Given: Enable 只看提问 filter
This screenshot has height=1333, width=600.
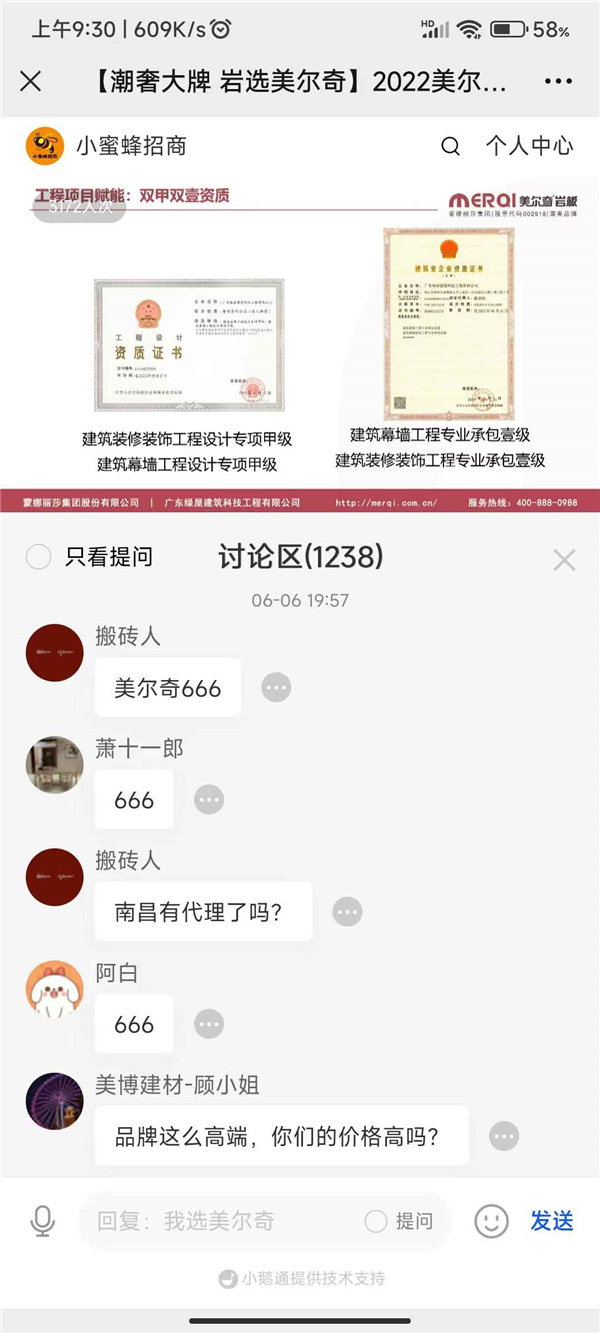Looking at the screenshot, I should click(39, 557).
